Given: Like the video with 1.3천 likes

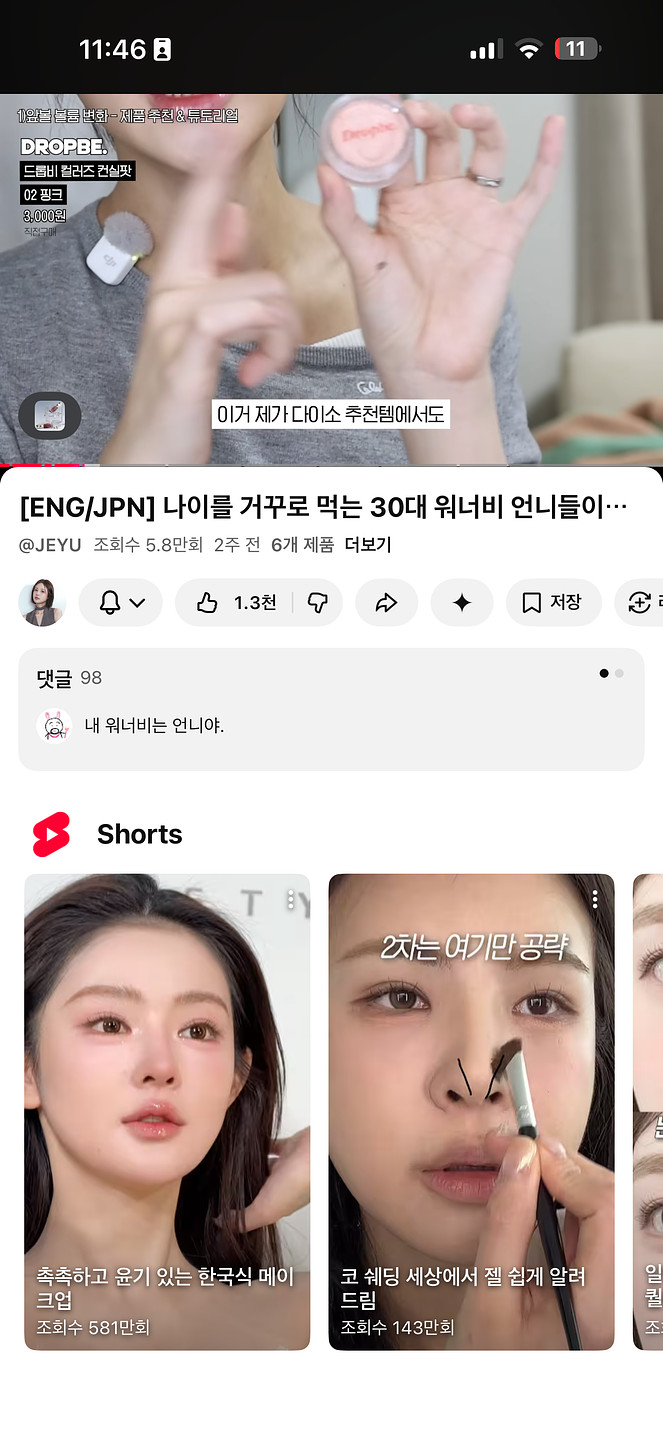Looking at the screenshot, I should pyautogui.click(x=236, y=603).
